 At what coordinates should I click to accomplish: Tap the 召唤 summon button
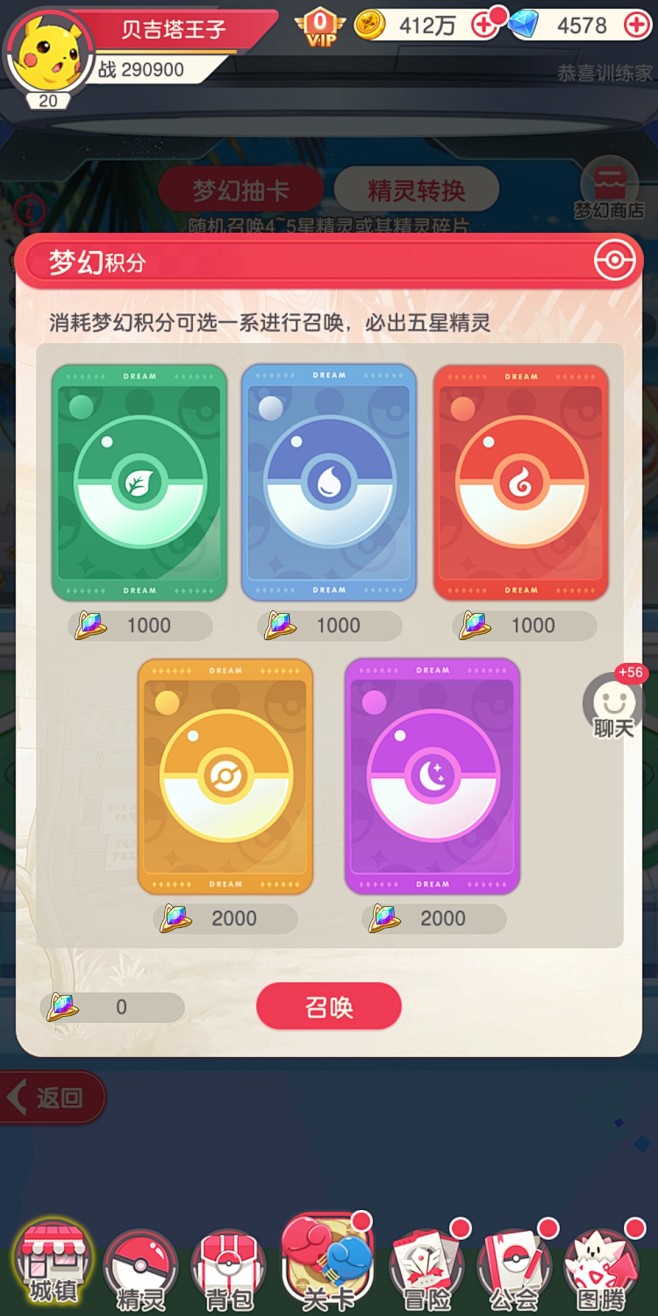tap(329, 1006)
